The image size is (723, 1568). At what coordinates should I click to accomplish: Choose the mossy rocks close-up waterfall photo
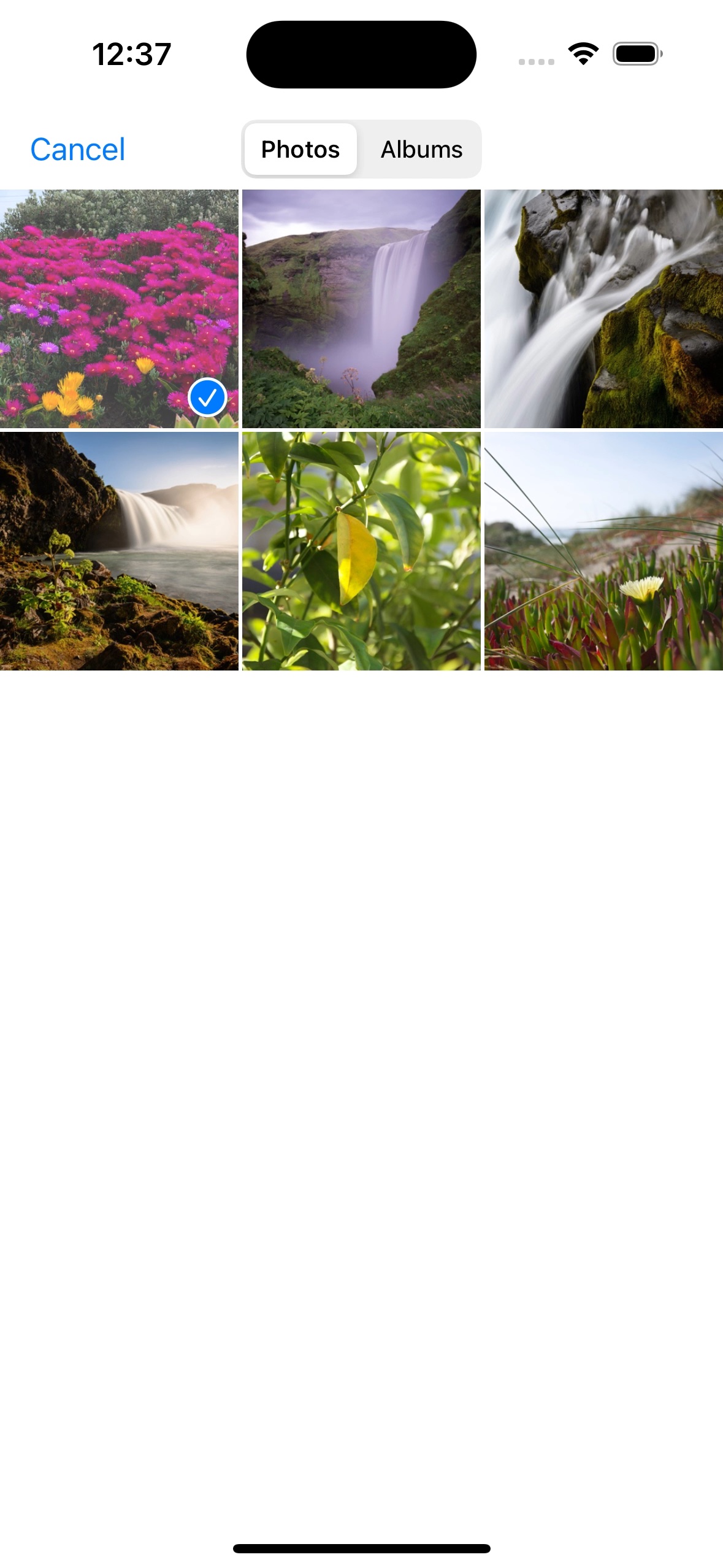click(603, 309)
